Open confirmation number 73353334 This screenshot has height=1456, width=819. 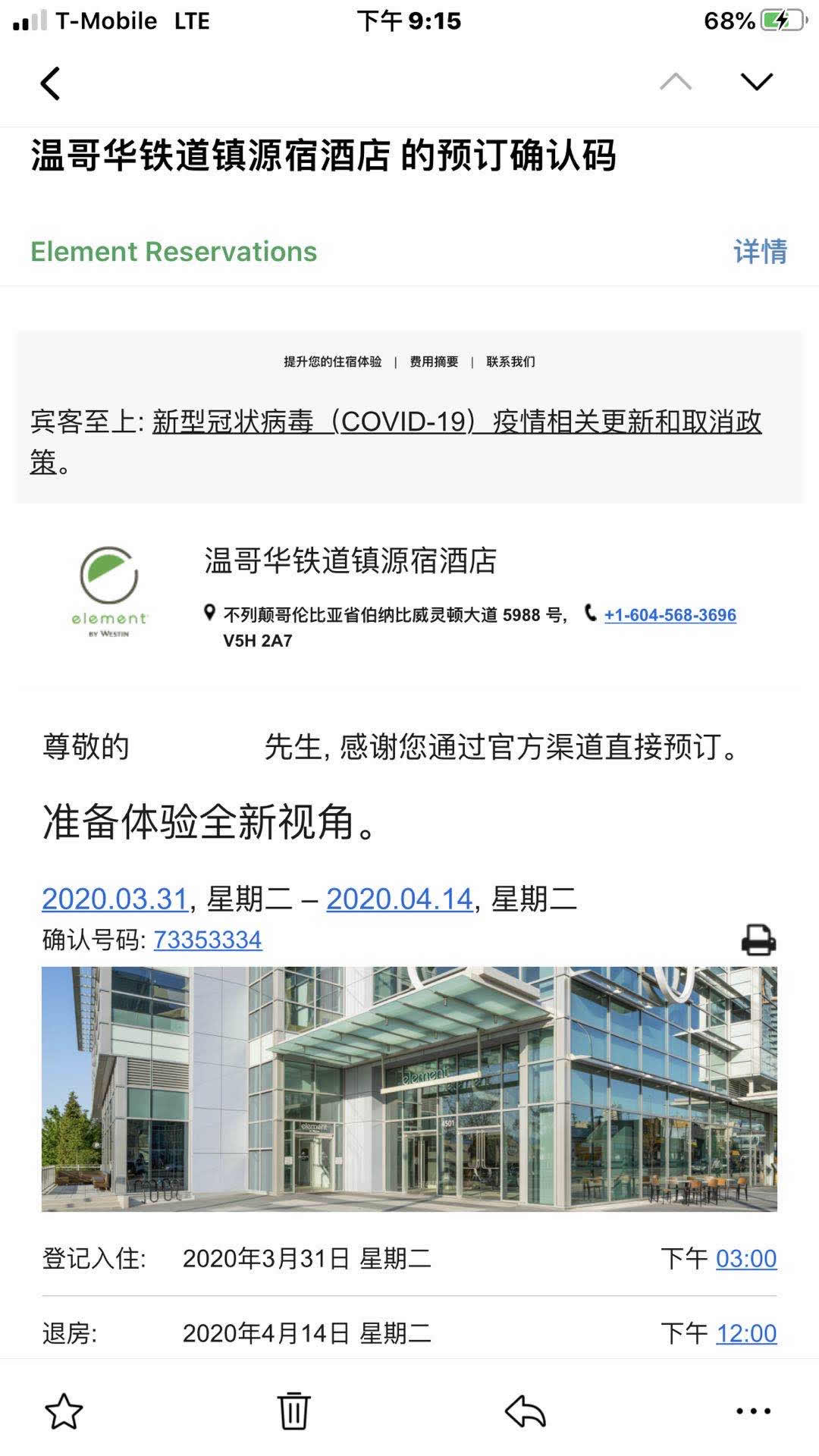point(208,940)
